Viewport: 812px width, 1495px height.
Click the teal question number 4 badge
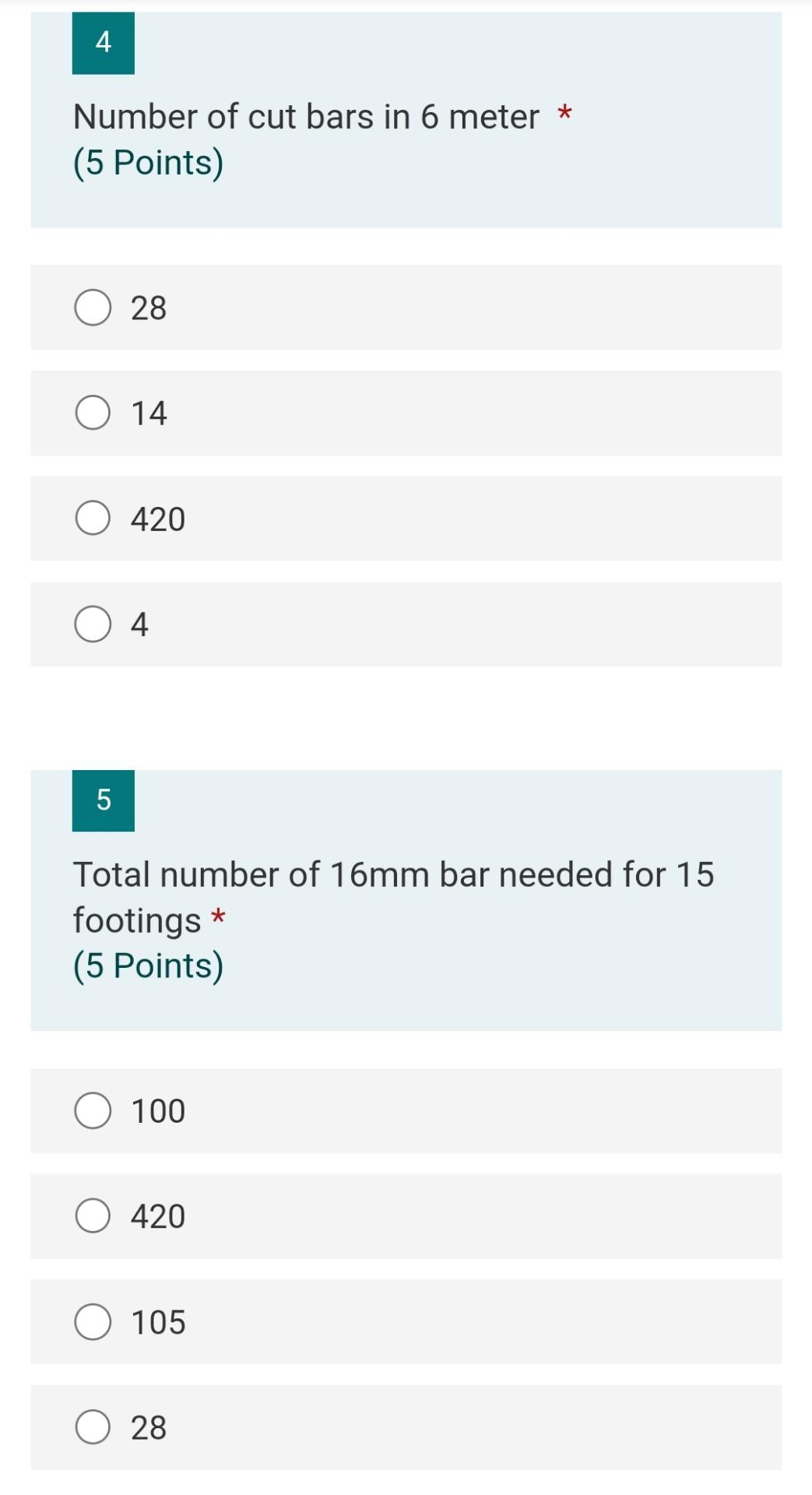tap(102, 43)
